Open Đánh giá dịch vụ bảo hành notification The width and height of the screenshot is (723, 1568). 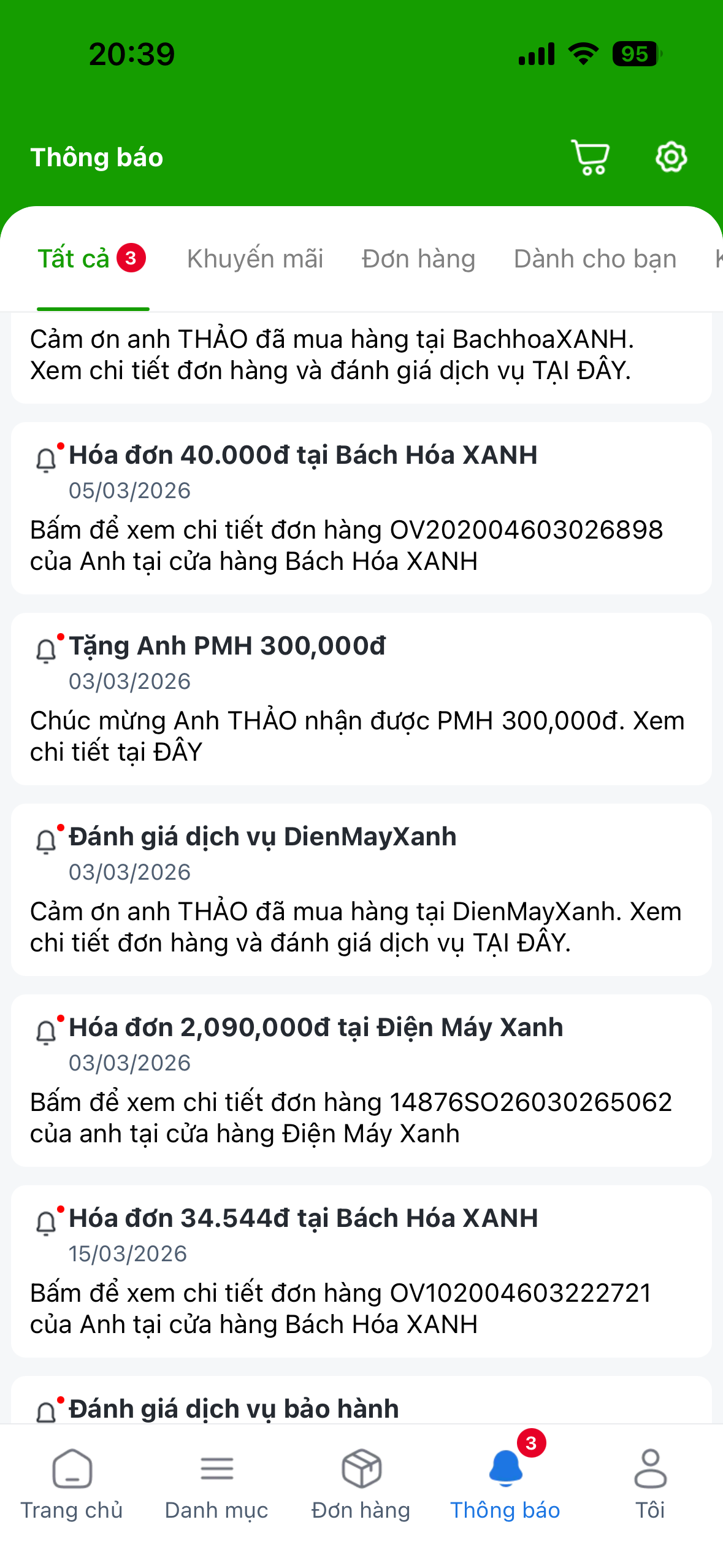[x=361, y=1407]
